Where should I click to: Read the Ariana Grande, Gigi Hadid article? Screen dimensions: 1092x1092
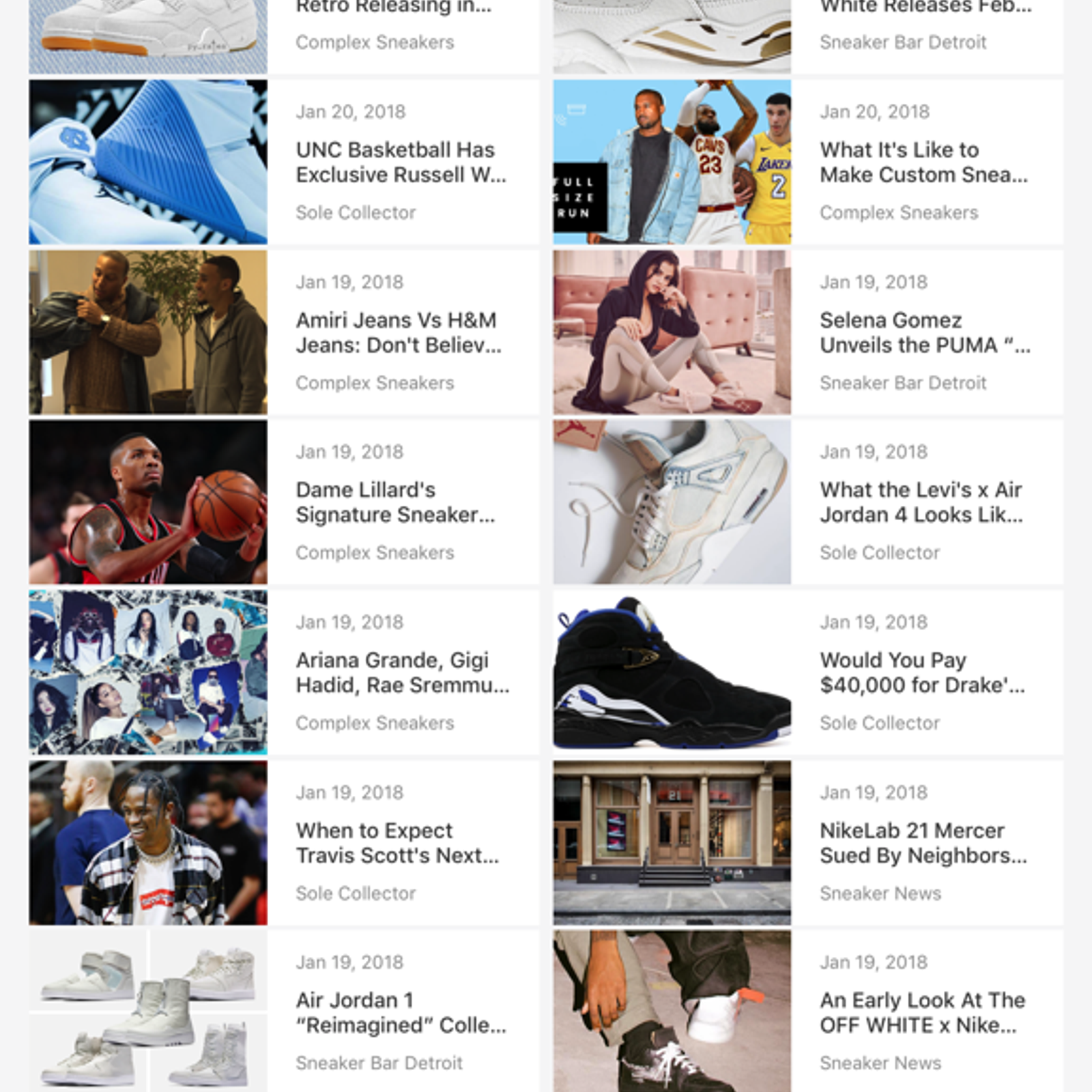[x=402, y=672]
